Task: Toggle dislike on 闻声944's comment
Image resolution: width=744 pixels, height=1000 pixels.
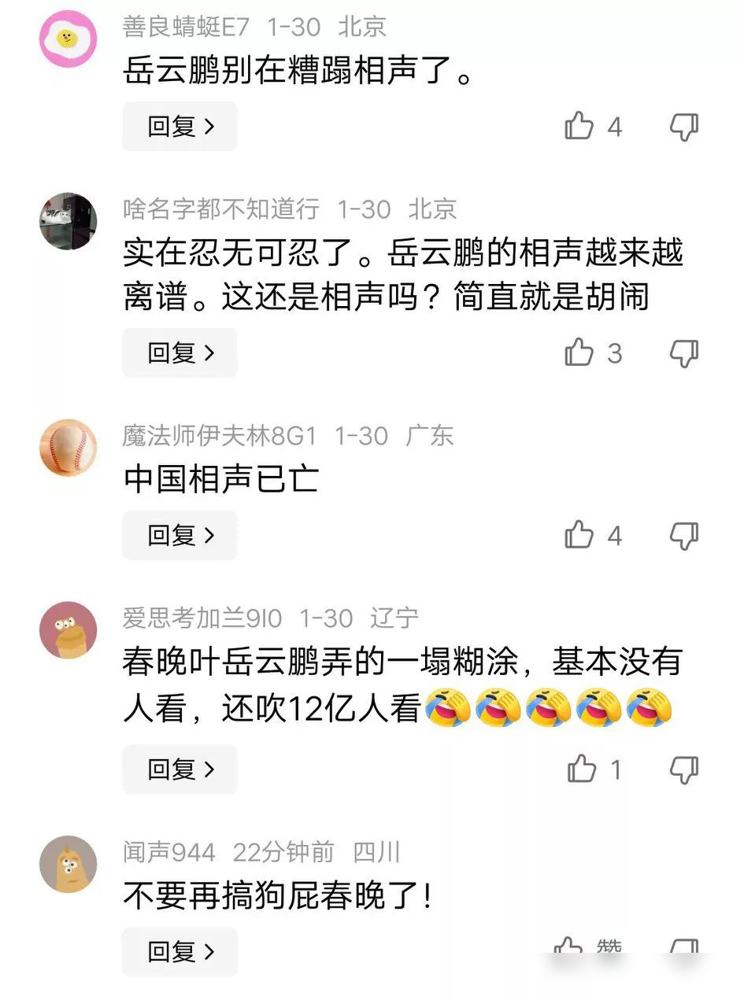Action: pos(684,945)
